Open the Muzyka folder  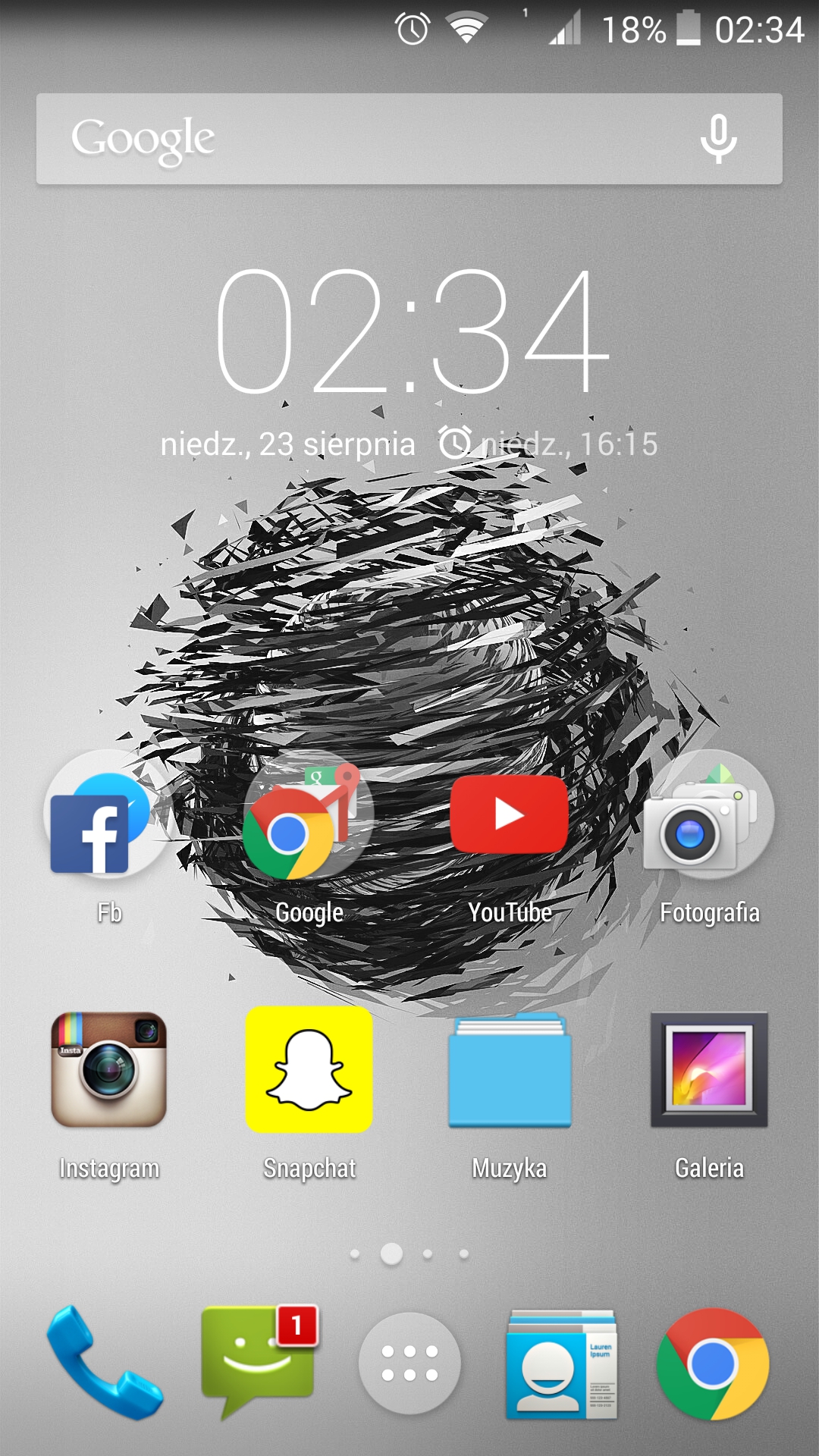(509, 1070)
